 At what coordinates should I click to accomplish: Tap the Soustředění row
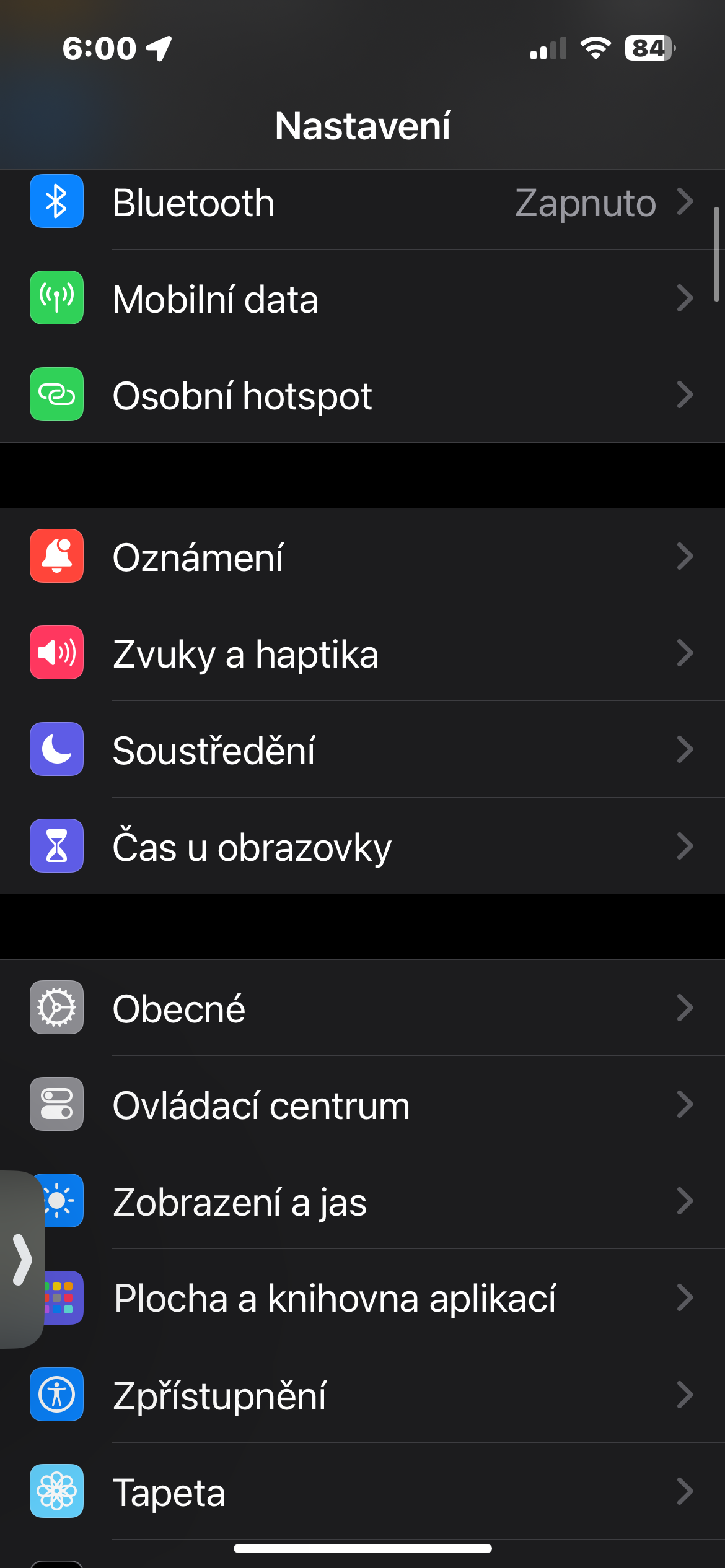pyautogui.click(x=362, y=750)
